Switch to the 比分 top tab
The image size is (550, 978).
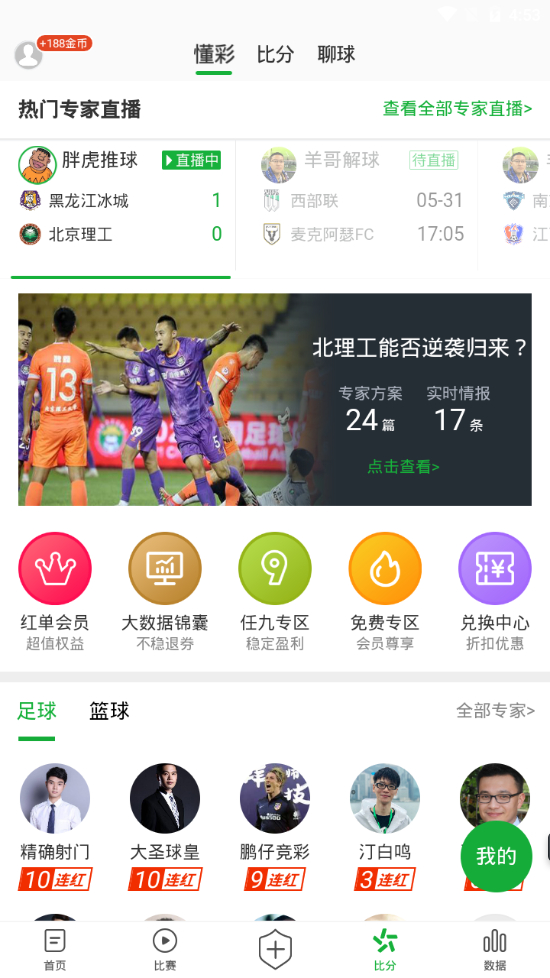pos(275,54)
